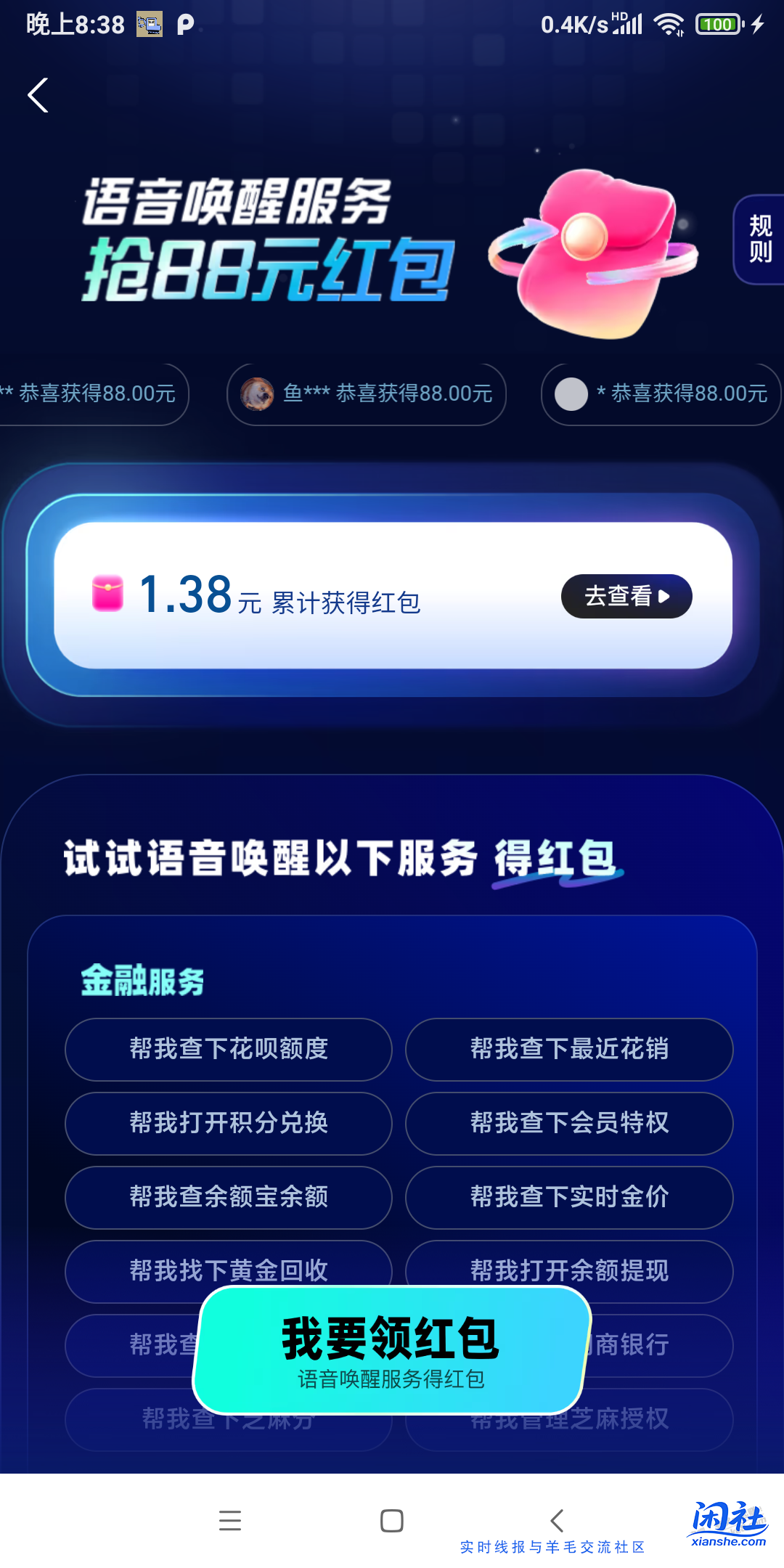
Task: Tap the 鱼*** 恭喜获得88.00元 winner entry
Action: (x=365, y=393)
